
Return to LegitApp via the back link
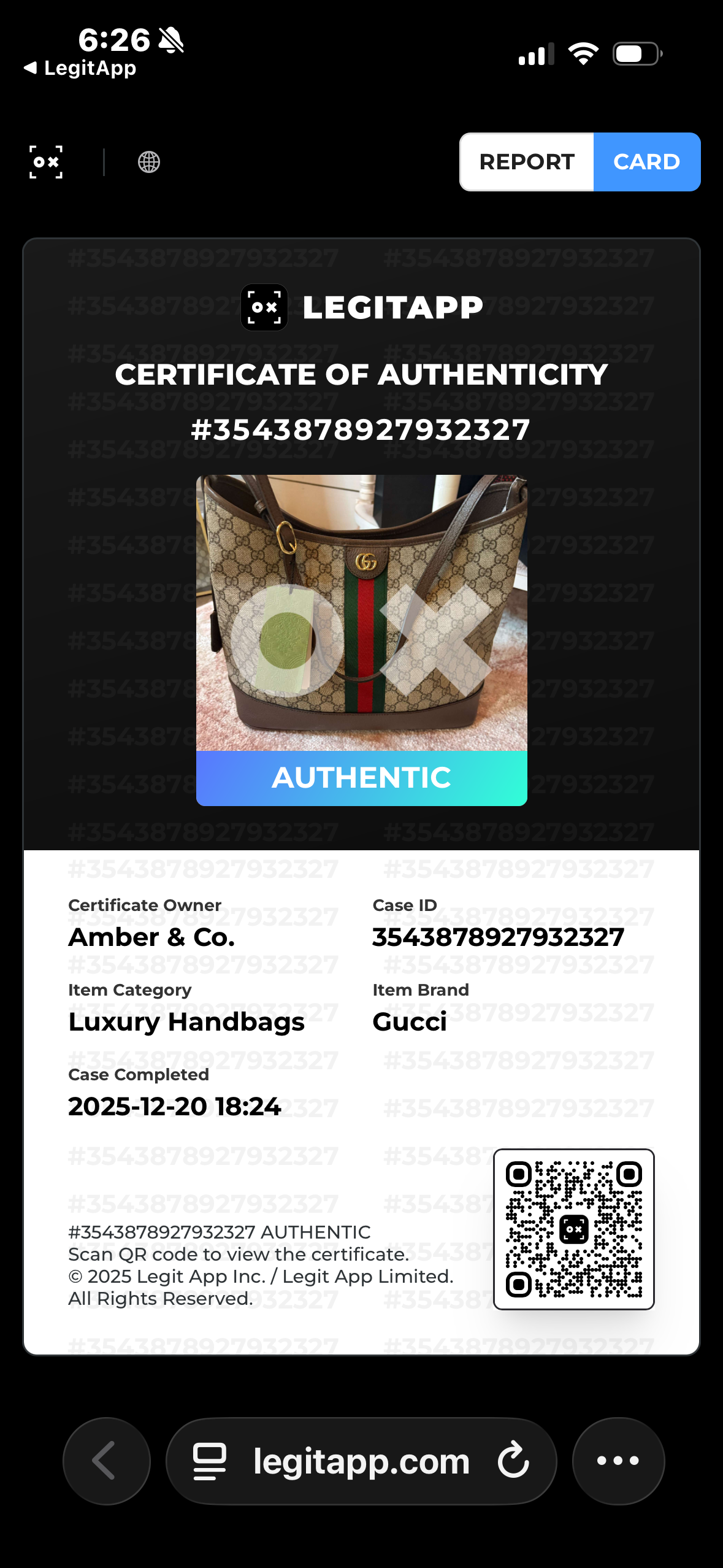(x=80, y=68)
